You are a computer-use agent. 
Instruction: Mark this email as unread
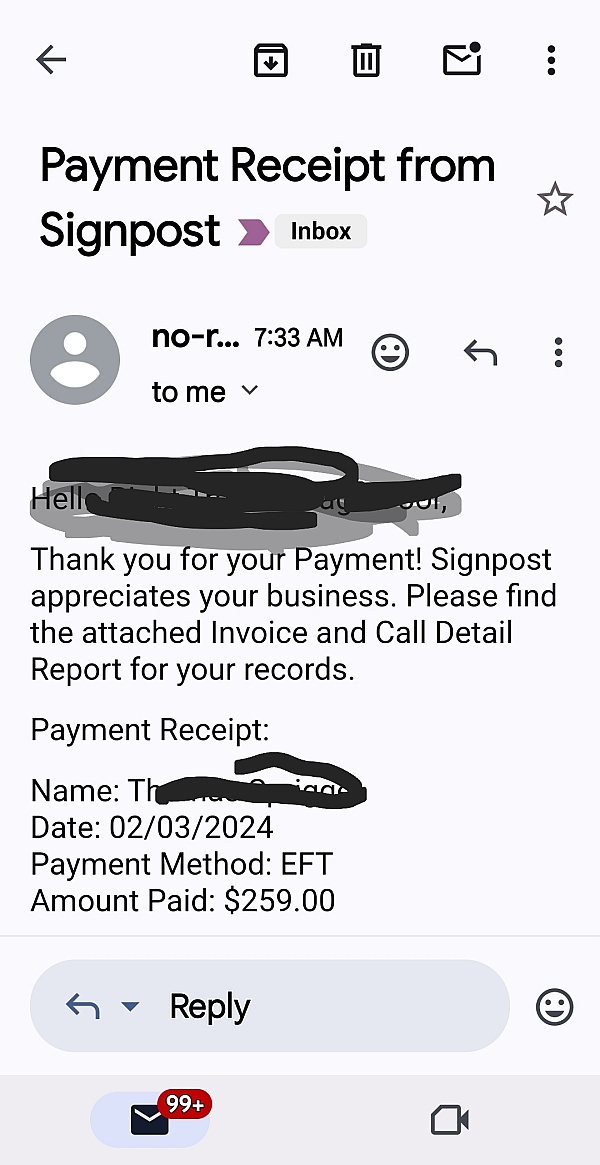[x=462, y=60]
